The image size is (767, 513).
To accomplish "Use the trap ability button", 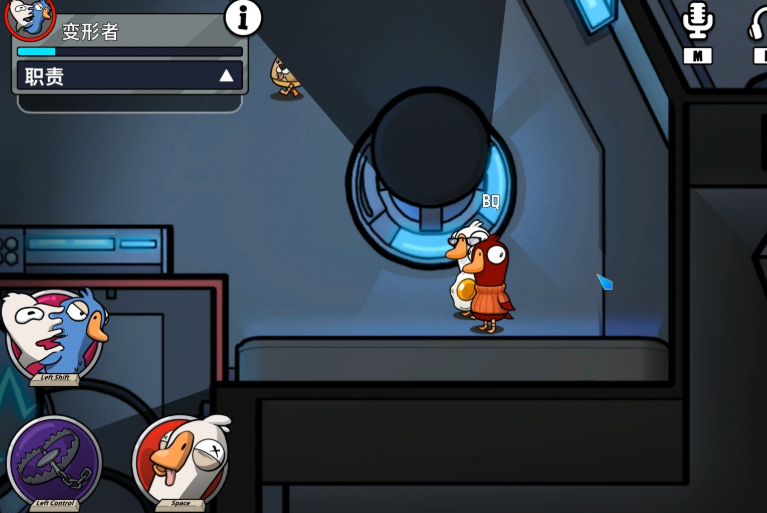I will 54,461.
